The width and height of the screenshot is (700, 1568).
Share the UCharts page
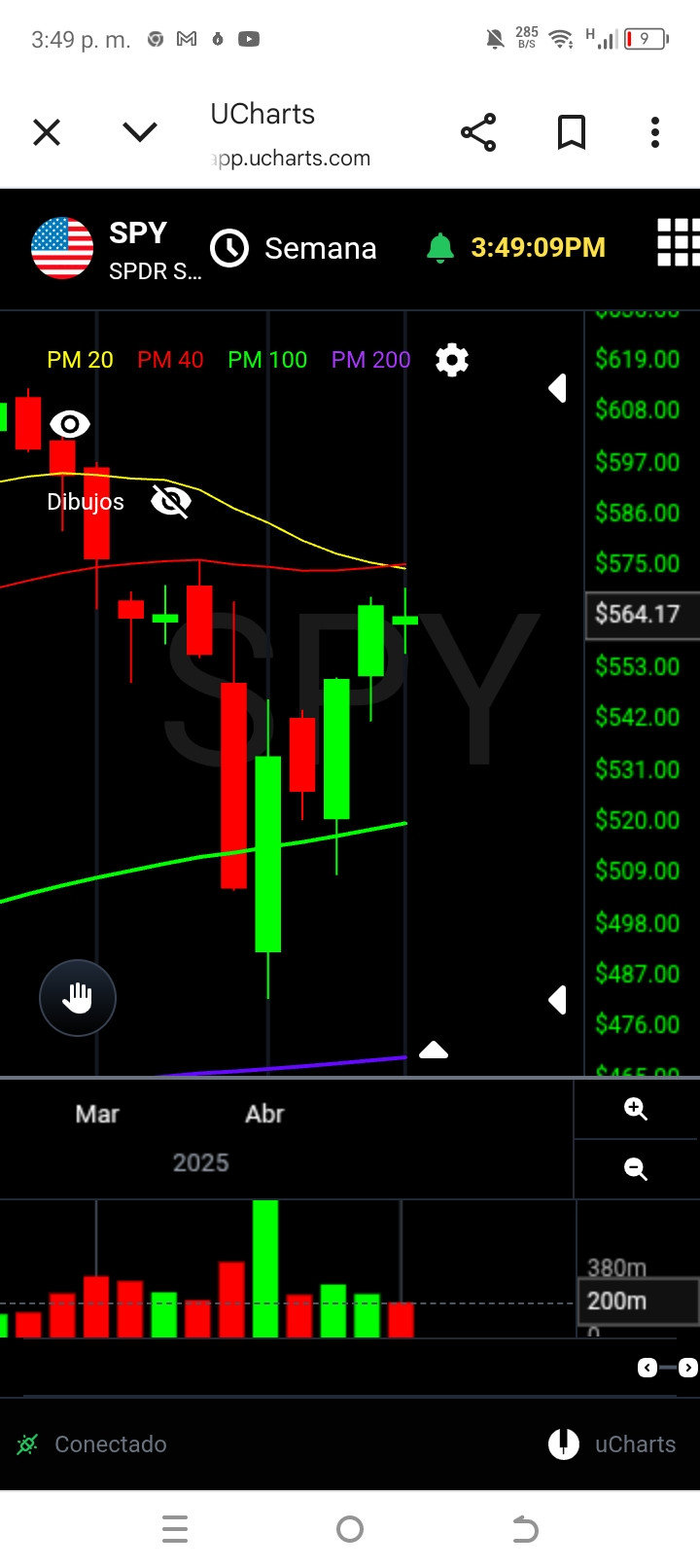point(478,132)
